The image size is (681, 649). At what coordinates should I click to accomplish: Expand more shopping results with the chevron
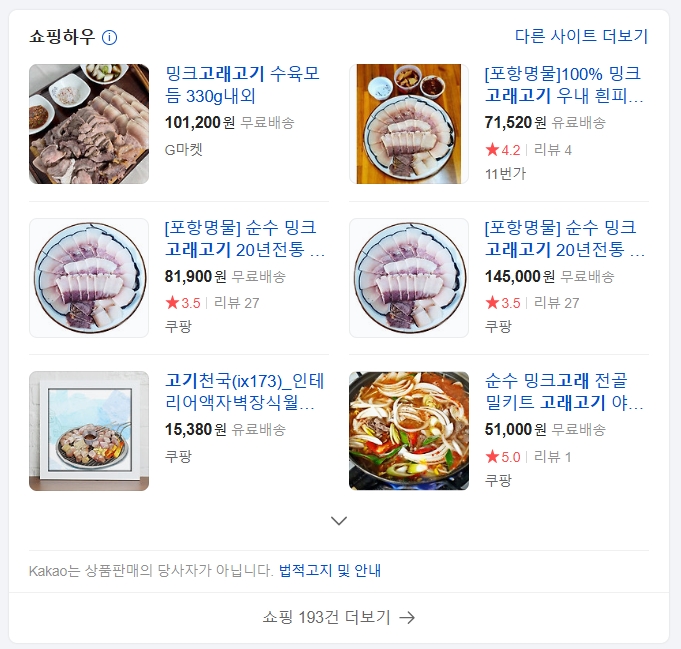(x=339, y=520)
